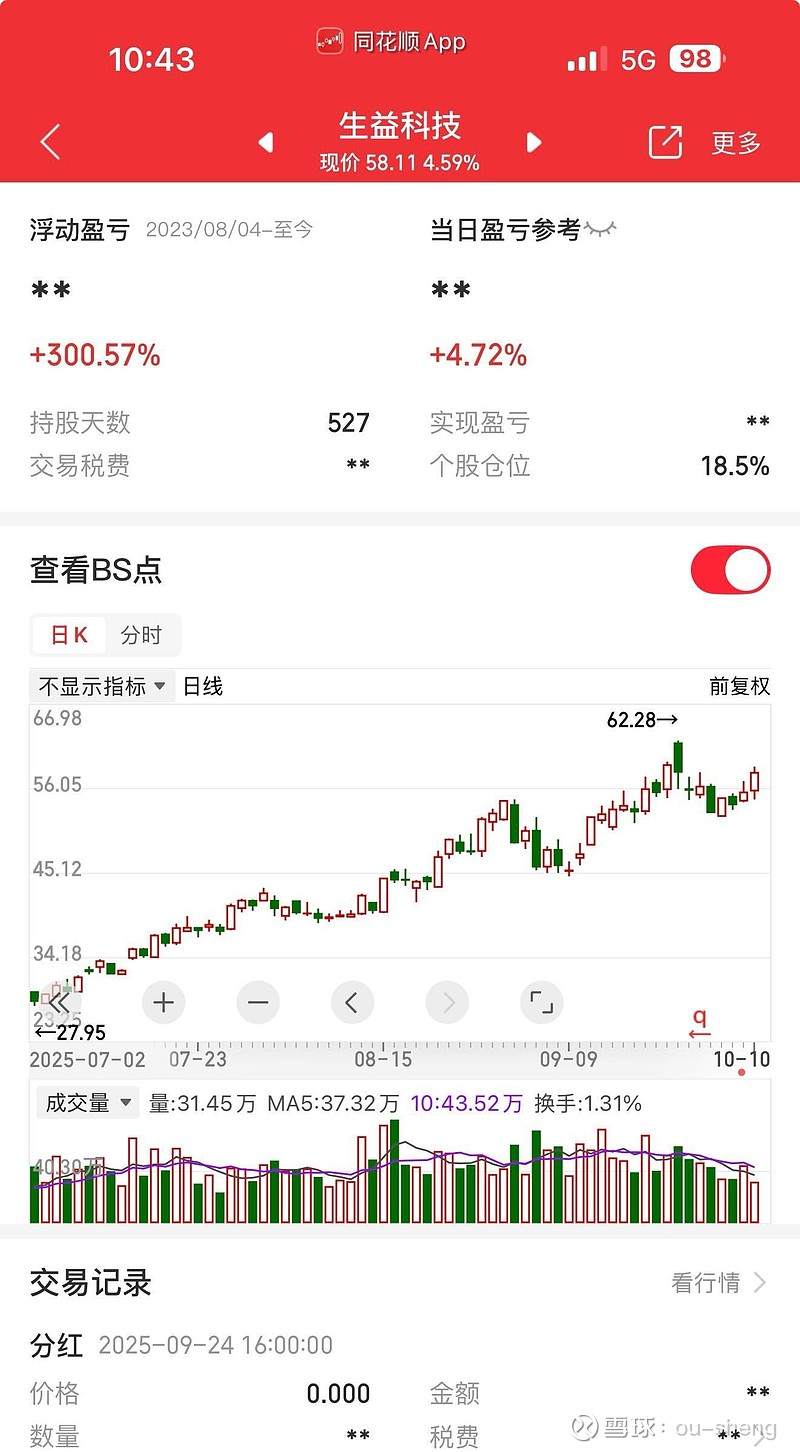The width and height of the screenshot is (800, 1452).
Task: Expand the chart to full screen
Action: click(x=541, y=1001)
